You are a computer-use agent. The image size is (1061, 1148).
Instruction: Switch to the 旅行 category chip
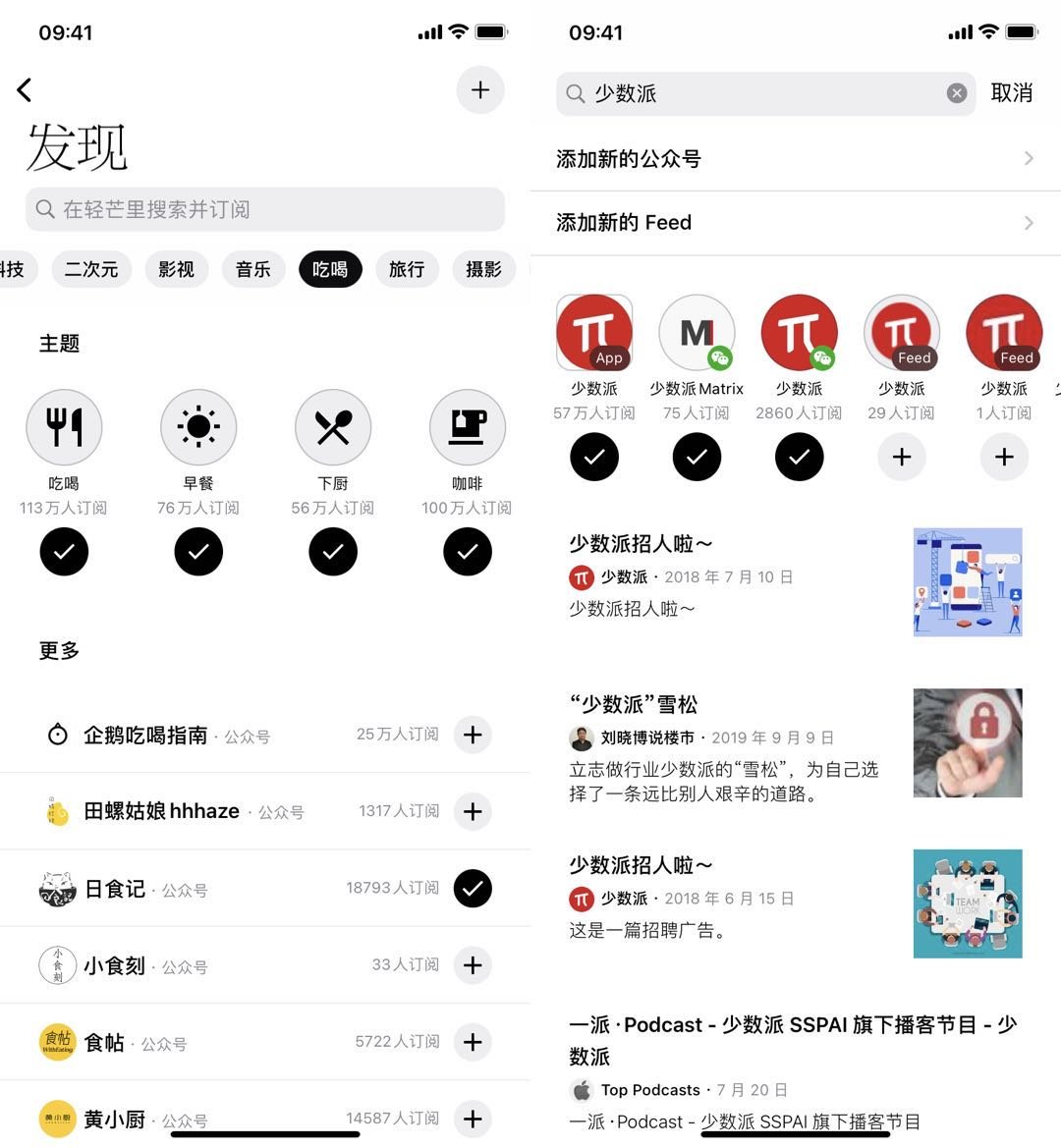click(x=407, y=269)
